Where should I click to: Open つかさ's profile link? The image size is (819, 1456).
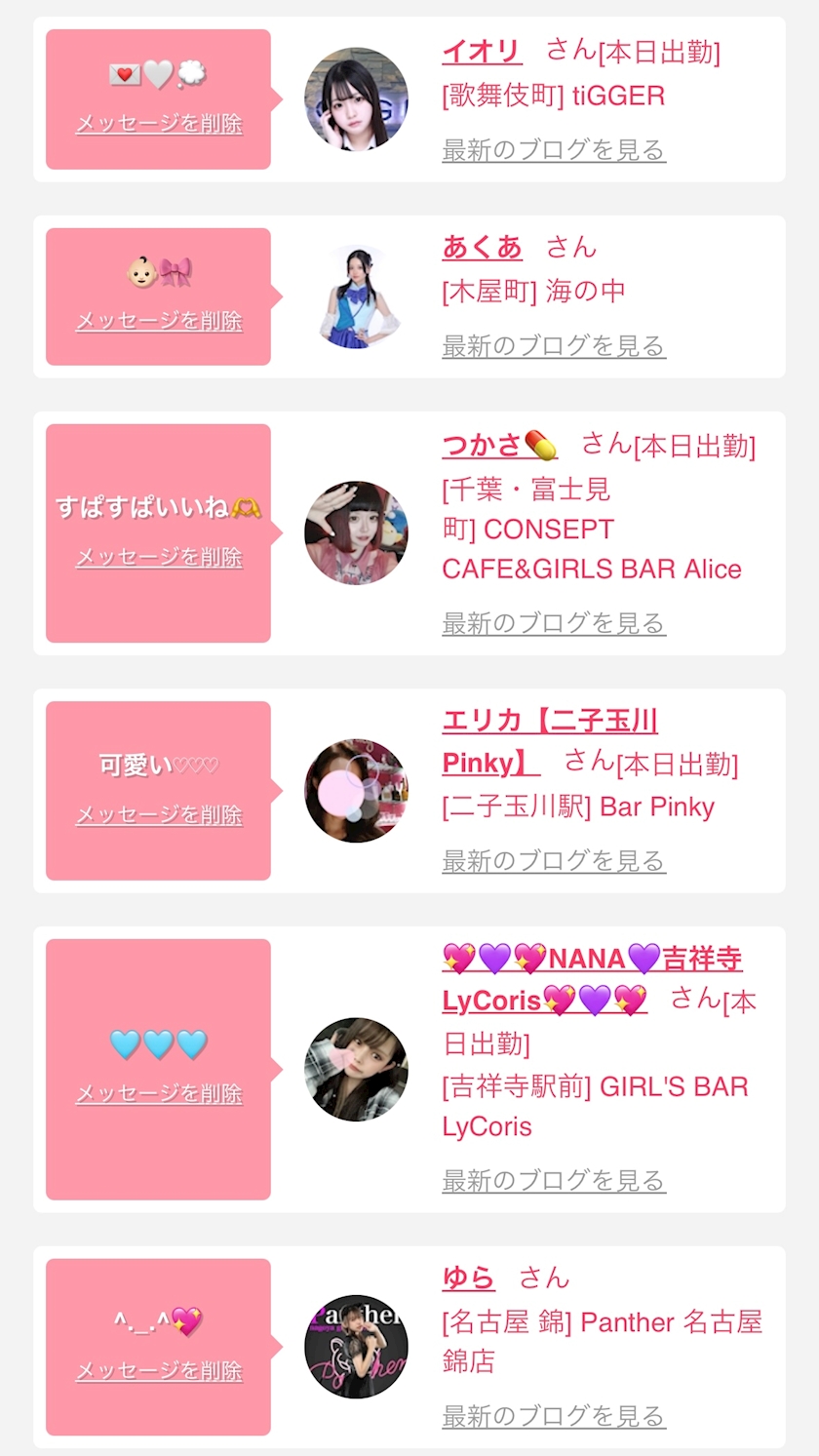500,446
